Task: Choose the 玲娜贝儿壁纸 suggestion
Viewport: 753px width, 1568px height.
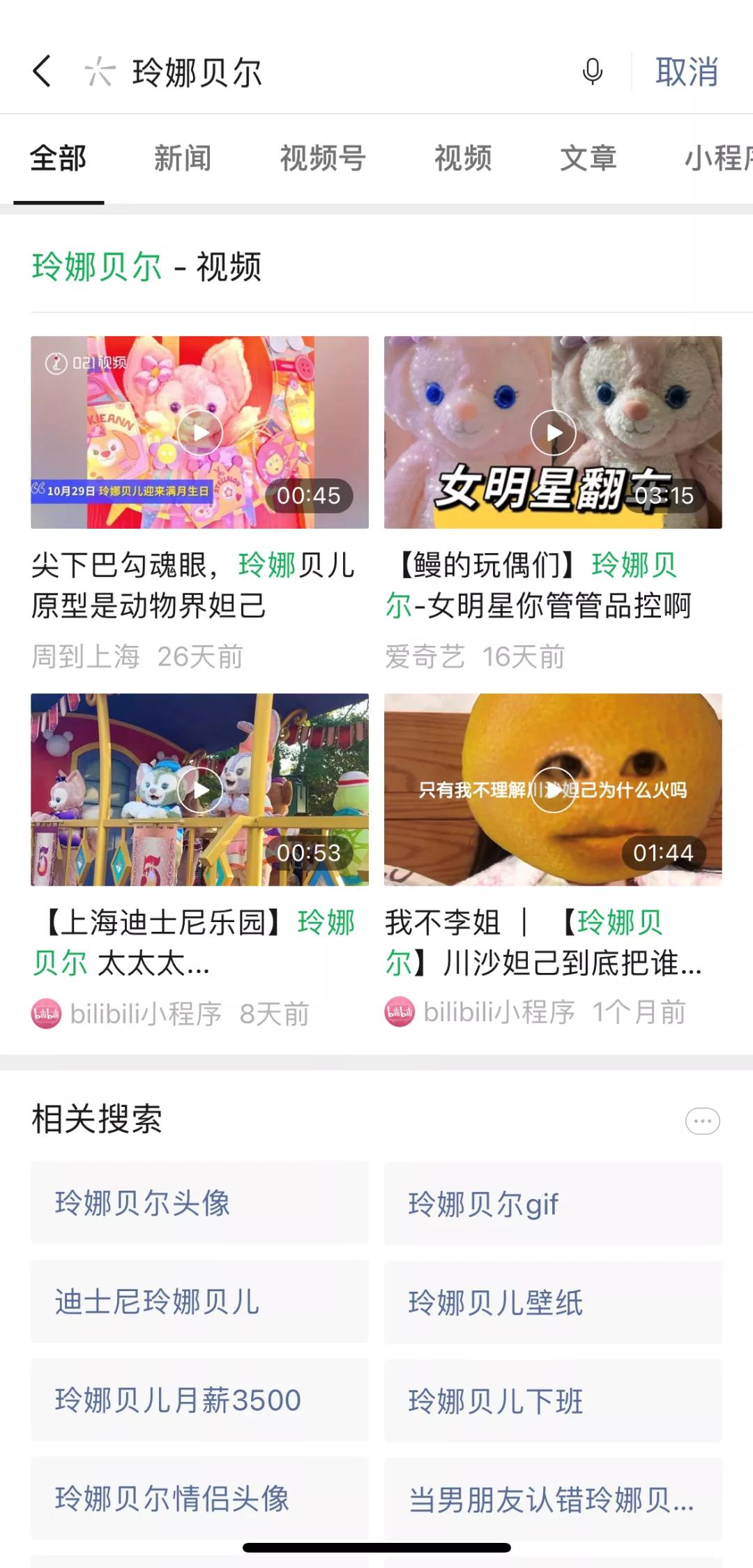Action: click(553, 1302)
